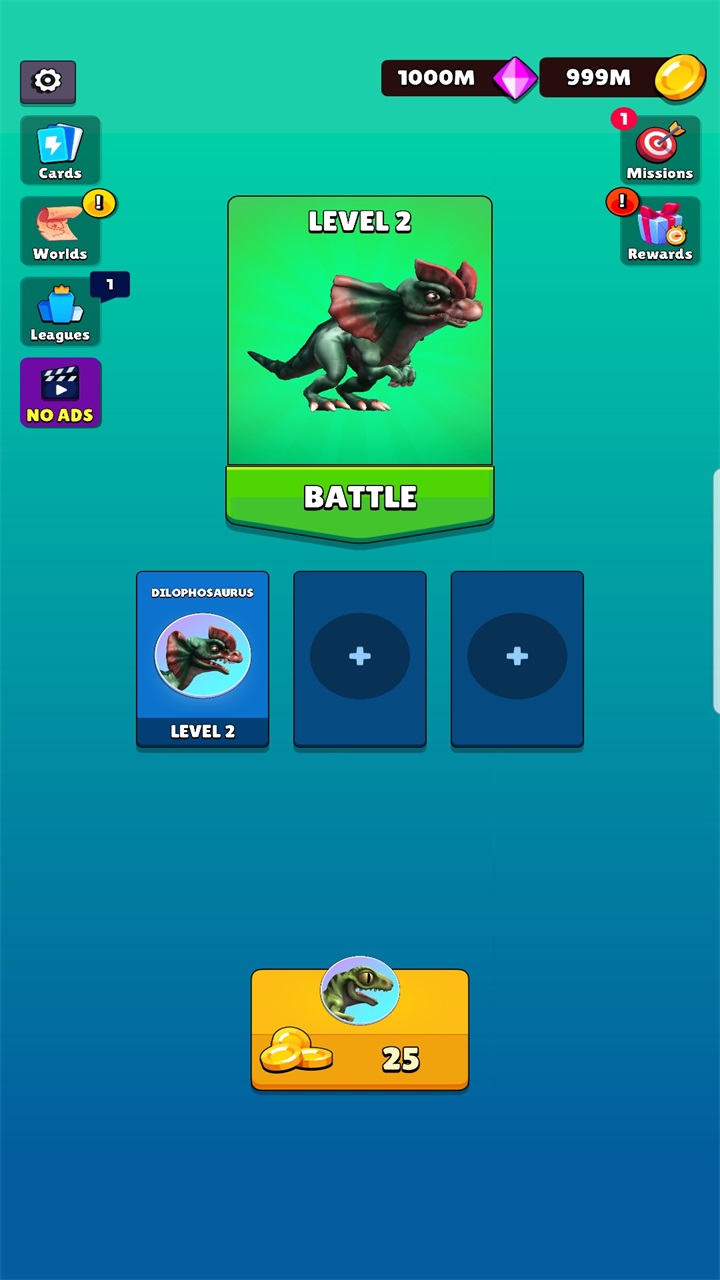720x1280 pixels.
Task: Open the Rewards gift box
Action: coord(660,231)
